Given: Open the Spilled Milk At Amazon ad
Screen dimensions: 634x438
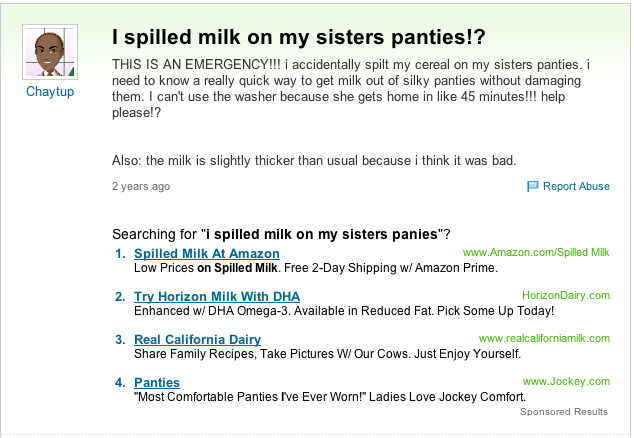Looking at the screenshot, I should (206, 254).
